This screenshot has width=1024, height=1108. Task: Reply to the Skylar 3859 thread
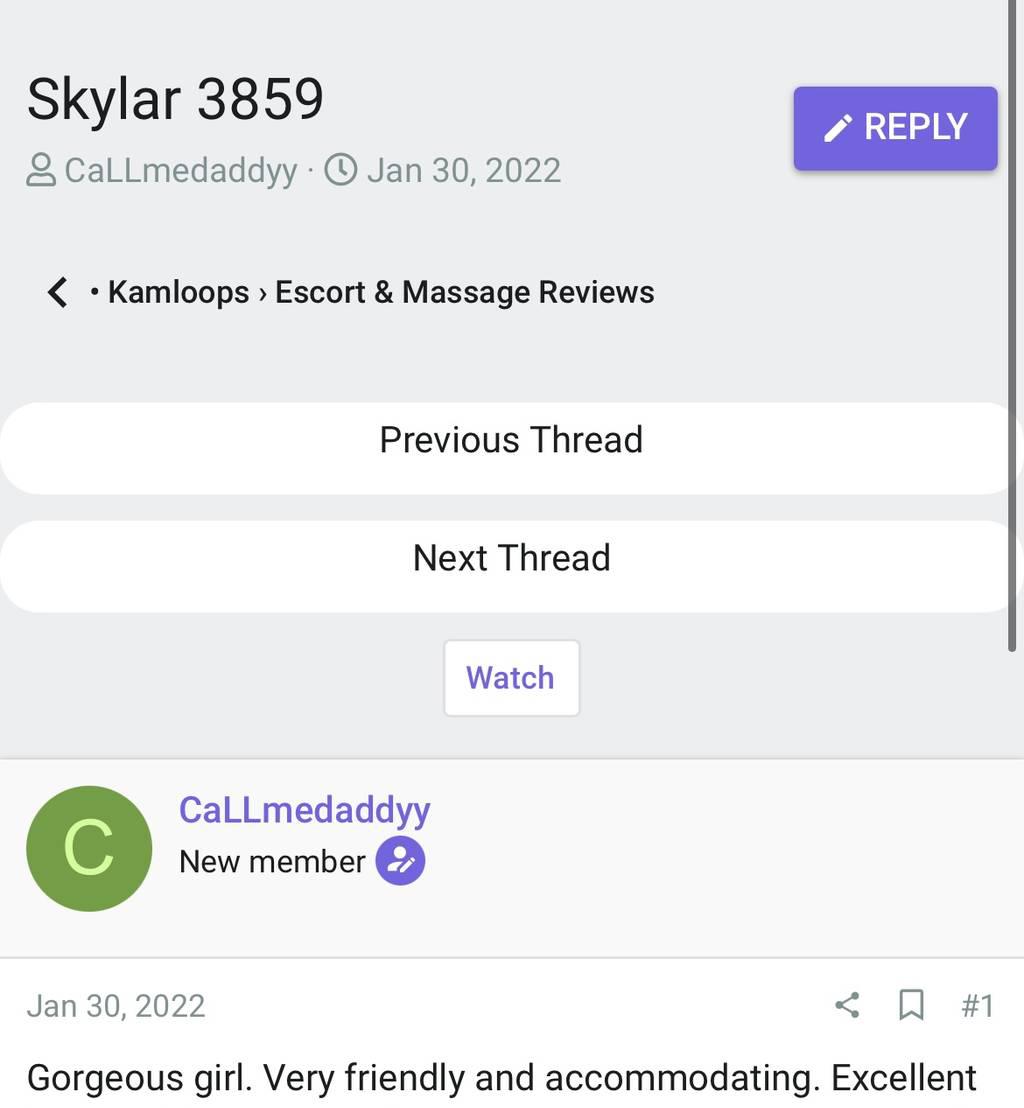tap(895, 128)
